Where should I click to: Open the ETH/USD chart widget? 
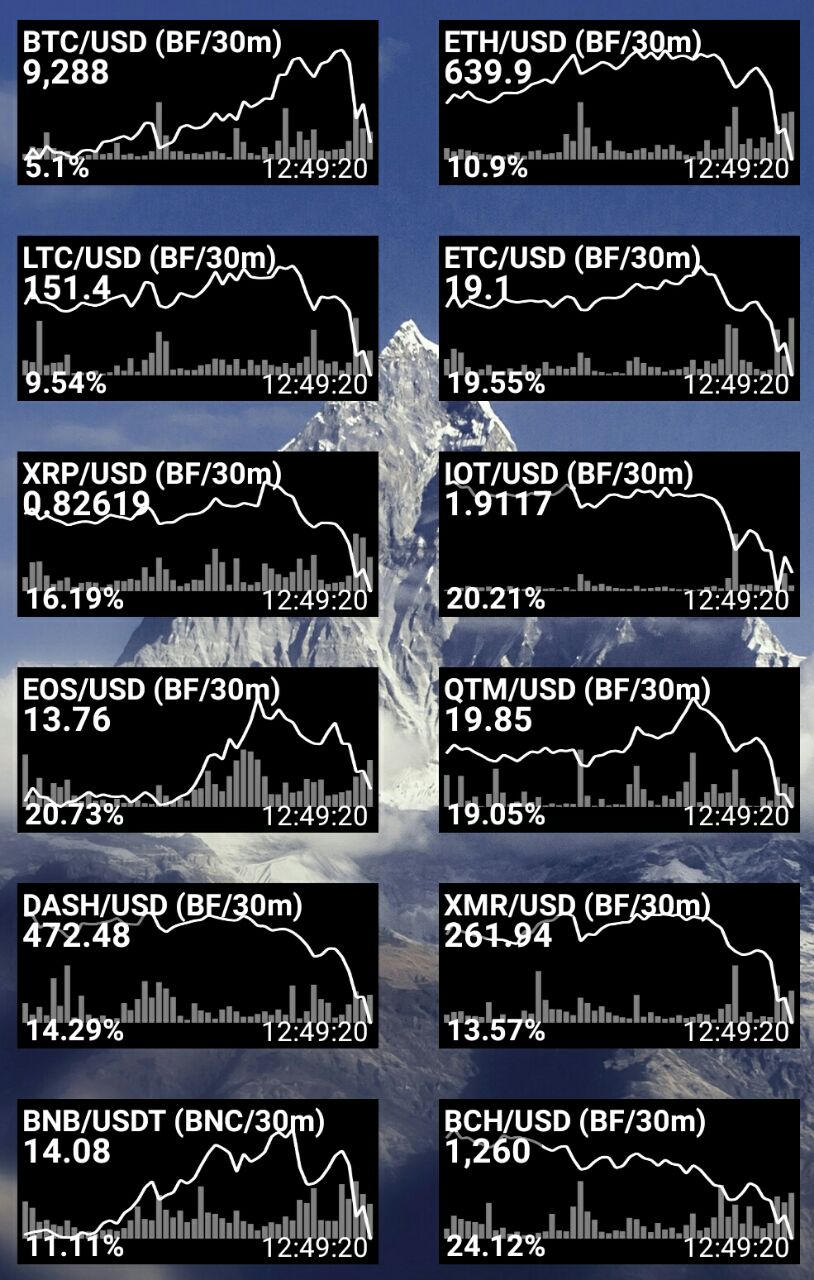pos(620,102)
